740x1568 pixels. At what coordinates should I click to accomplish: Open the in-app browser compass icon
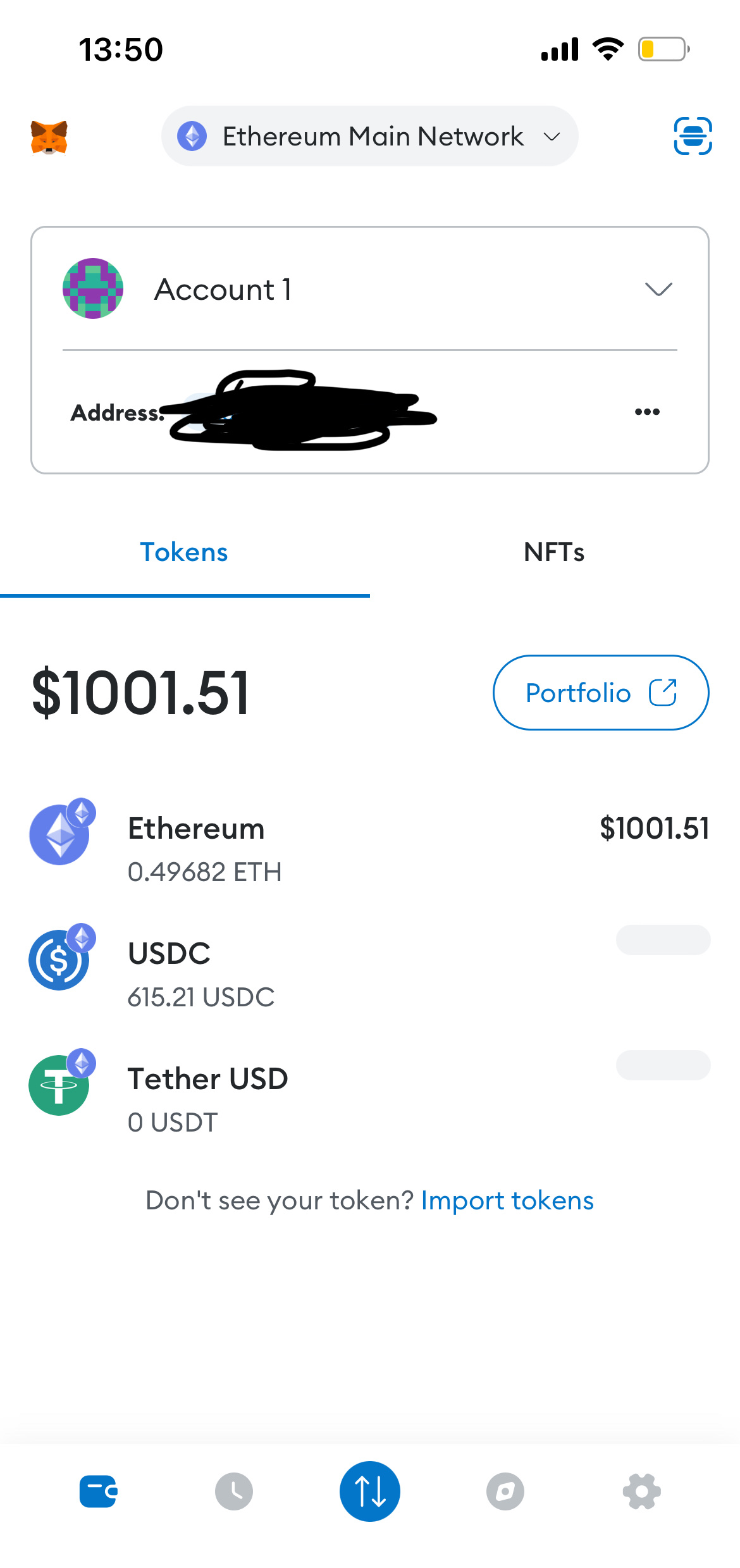[505, 1491]
